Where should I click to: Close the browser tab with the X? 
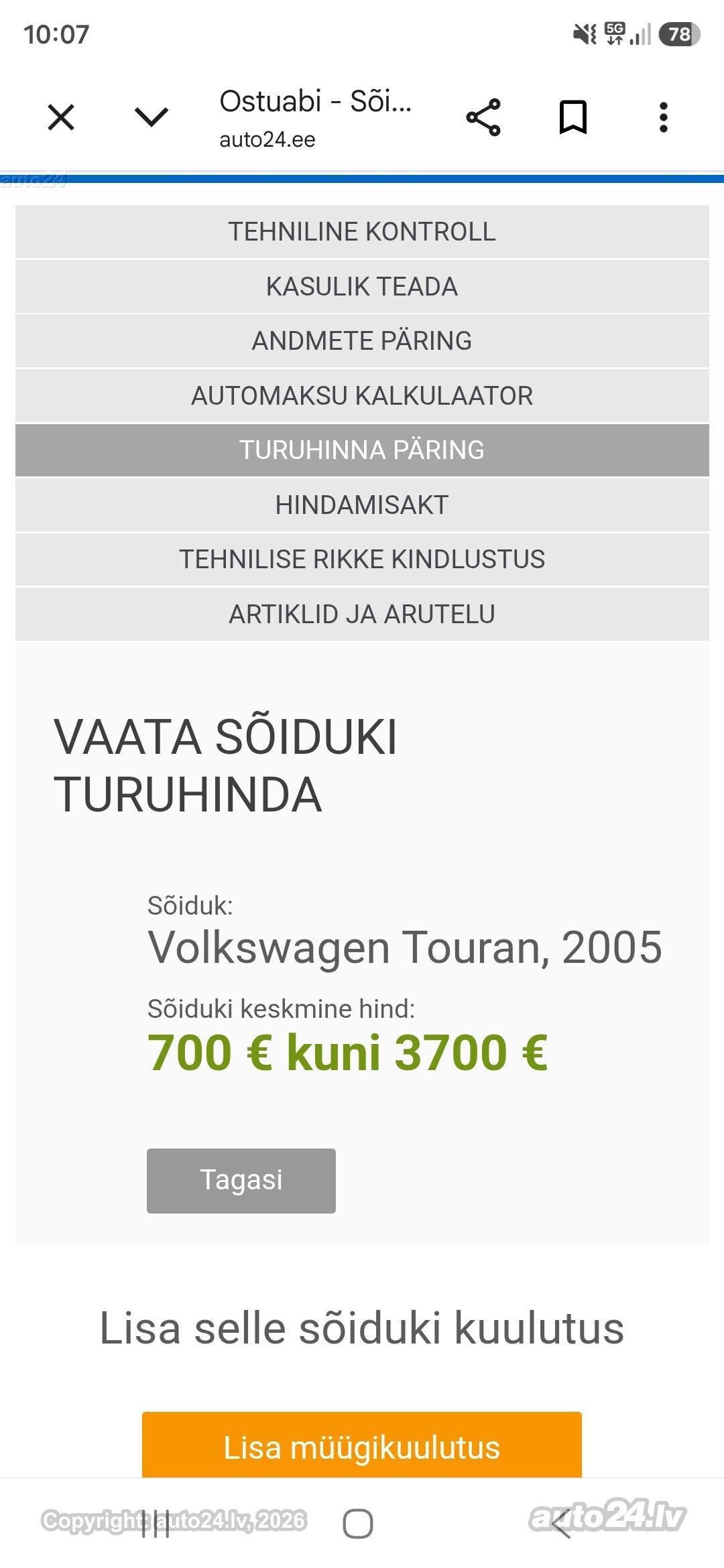pos(61,117)
